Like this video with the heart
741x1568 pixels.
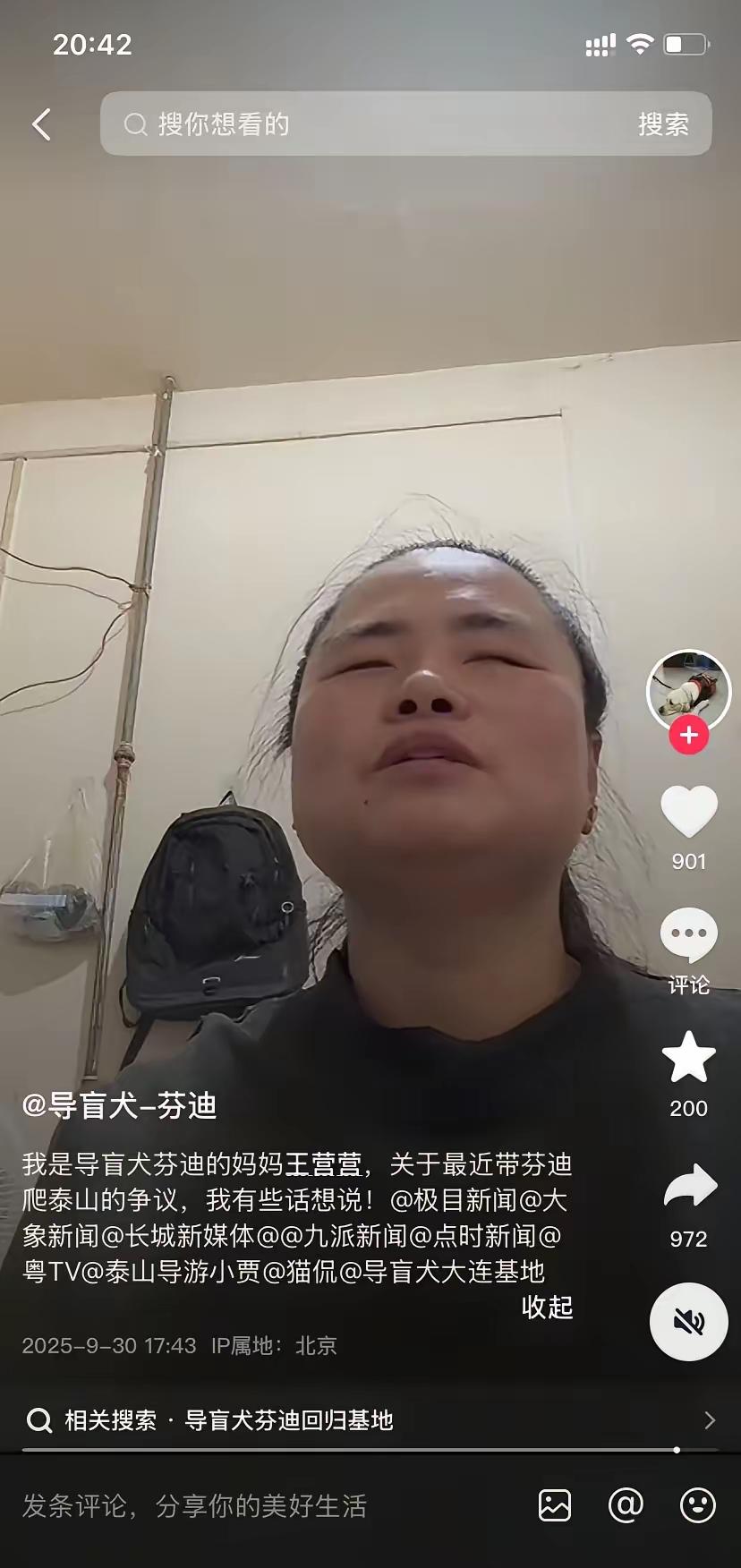click(x=688, y=811)
